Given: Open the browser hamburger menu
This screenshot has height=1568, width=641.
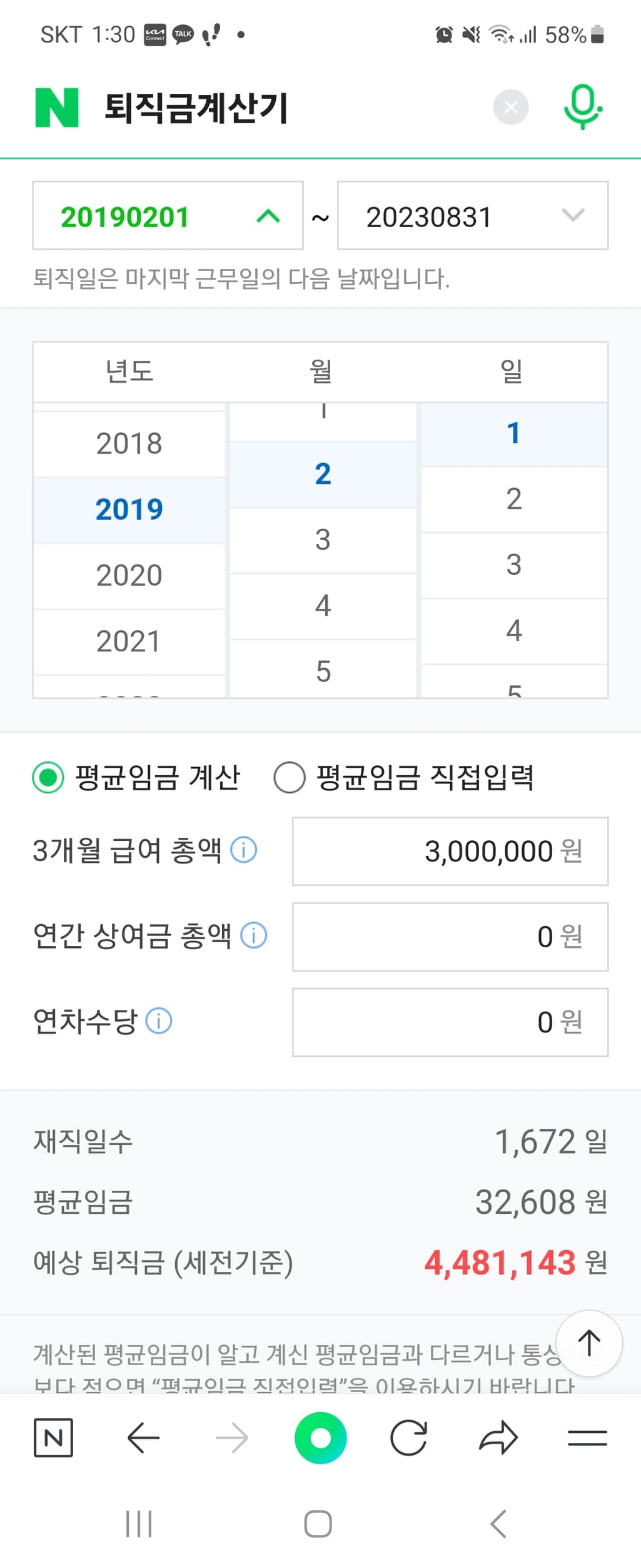Looking at the screenshot, I should pos(587,1438).
